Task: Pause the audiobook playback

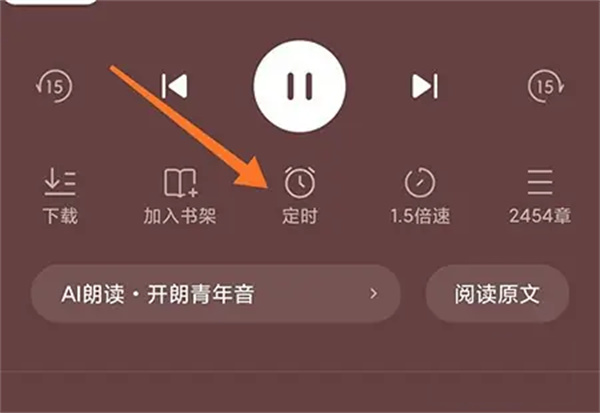Action: (300, 88)
